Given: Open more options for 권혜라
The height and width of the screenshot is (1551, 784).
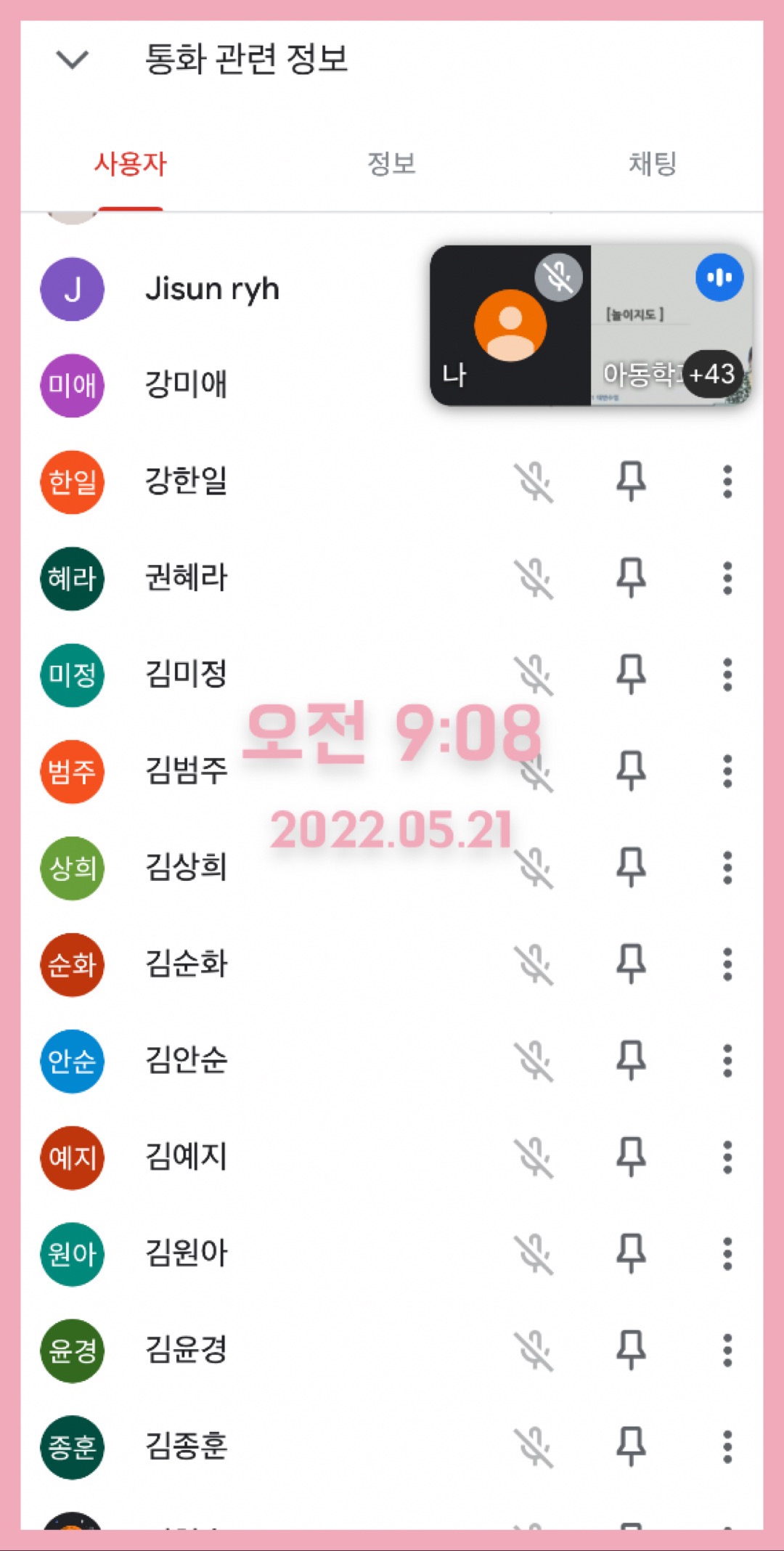Looking at the screenshot, I should 727,578.
